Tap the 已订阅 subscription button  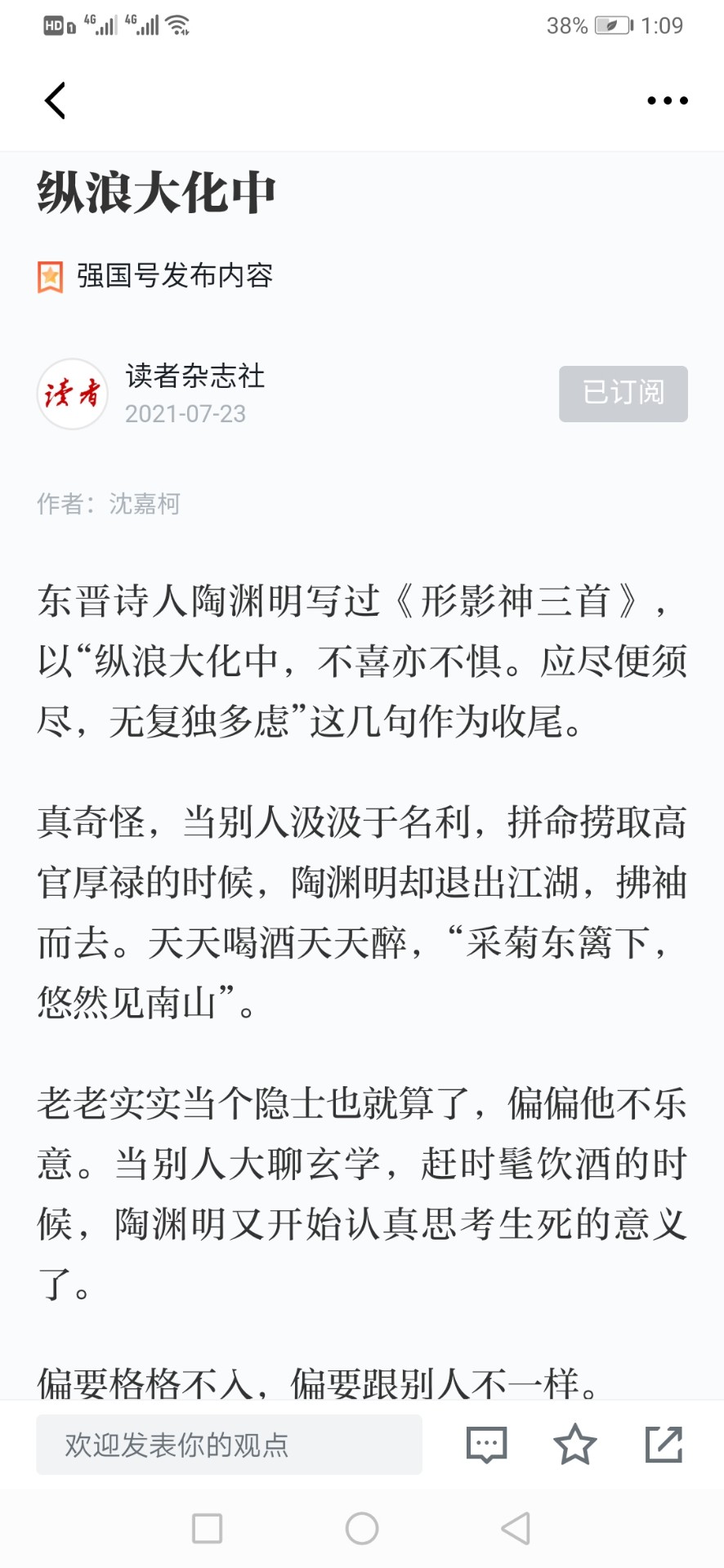[x=623, y=394]
